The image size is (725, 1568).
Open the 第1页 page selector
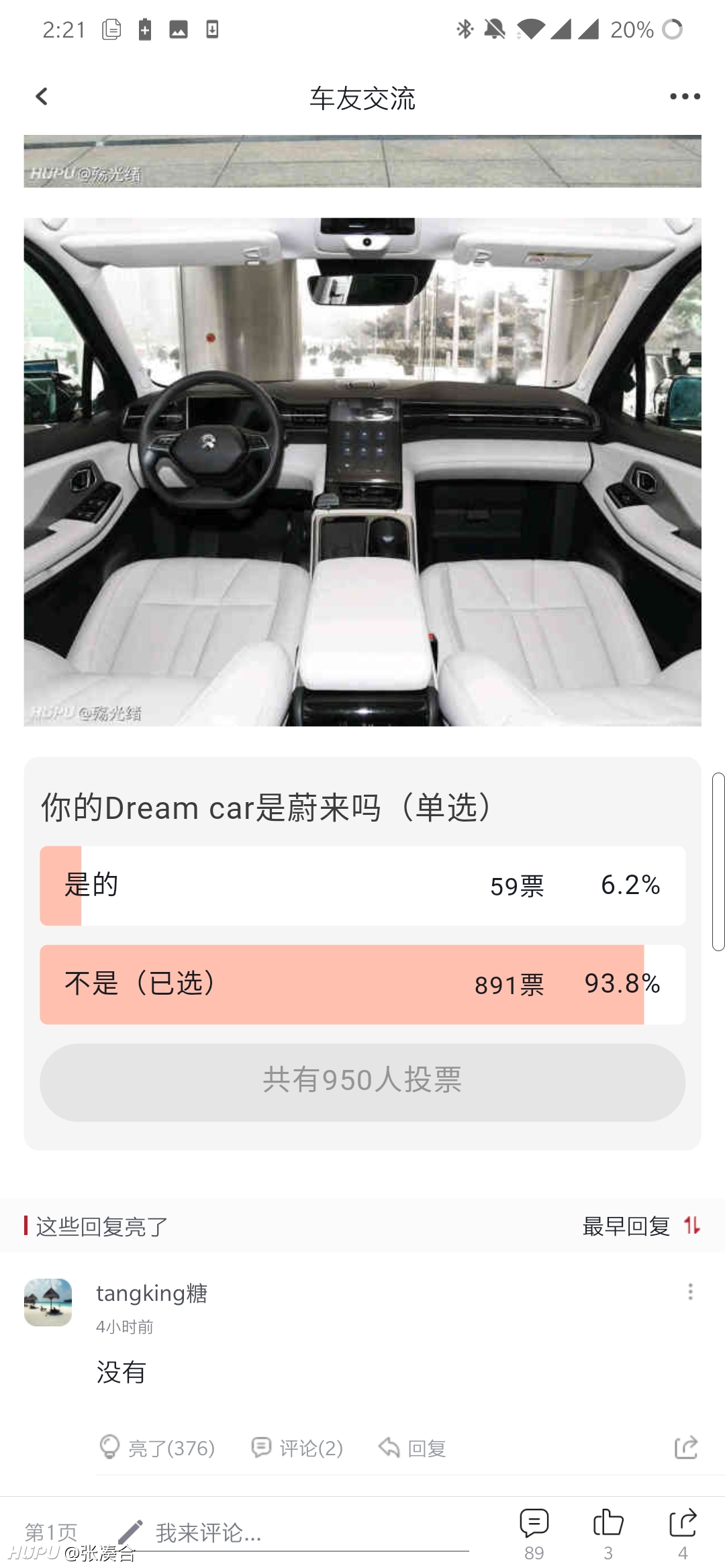51,1532
